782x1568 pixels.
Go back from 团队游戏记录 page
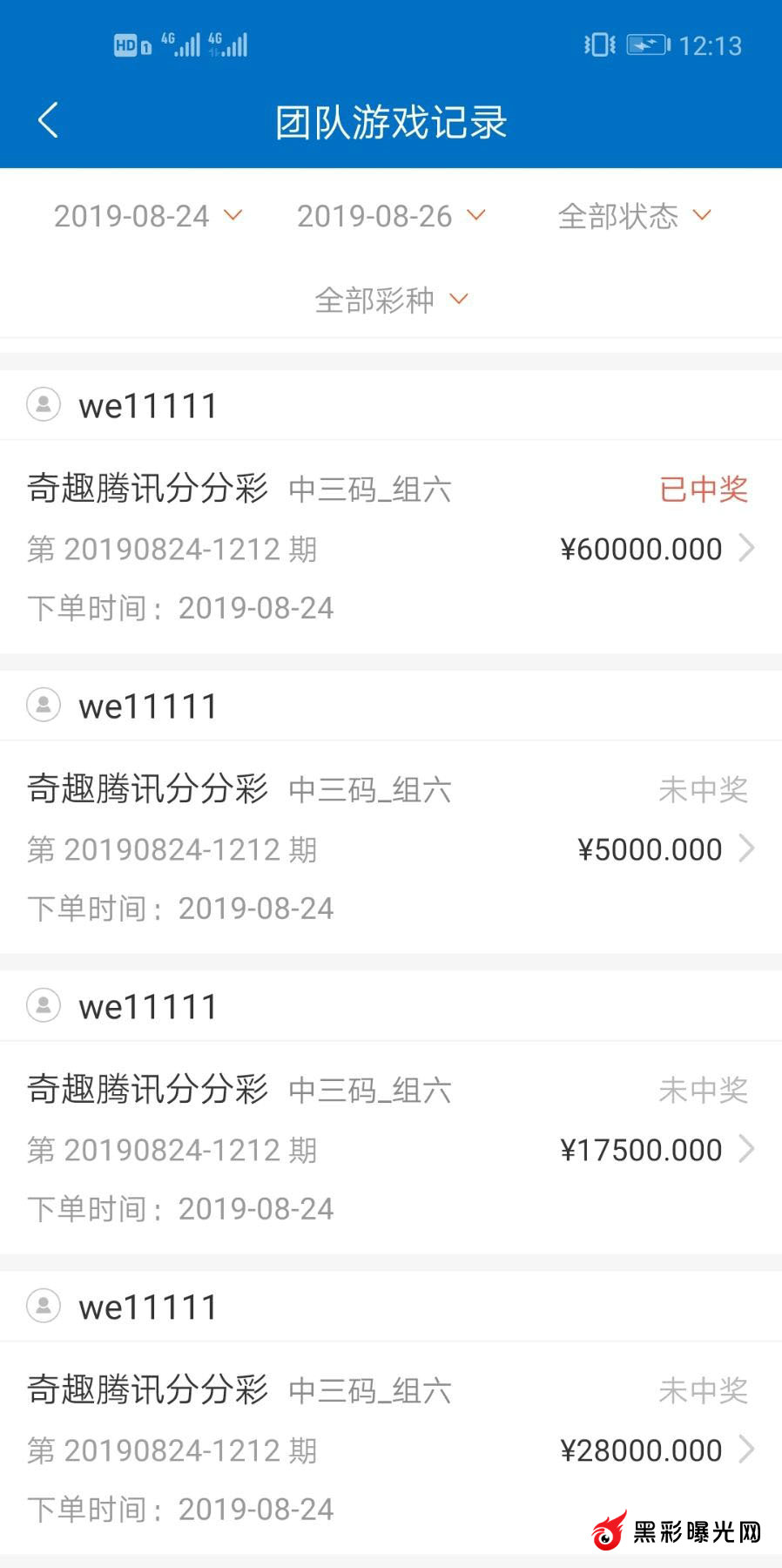49,120
